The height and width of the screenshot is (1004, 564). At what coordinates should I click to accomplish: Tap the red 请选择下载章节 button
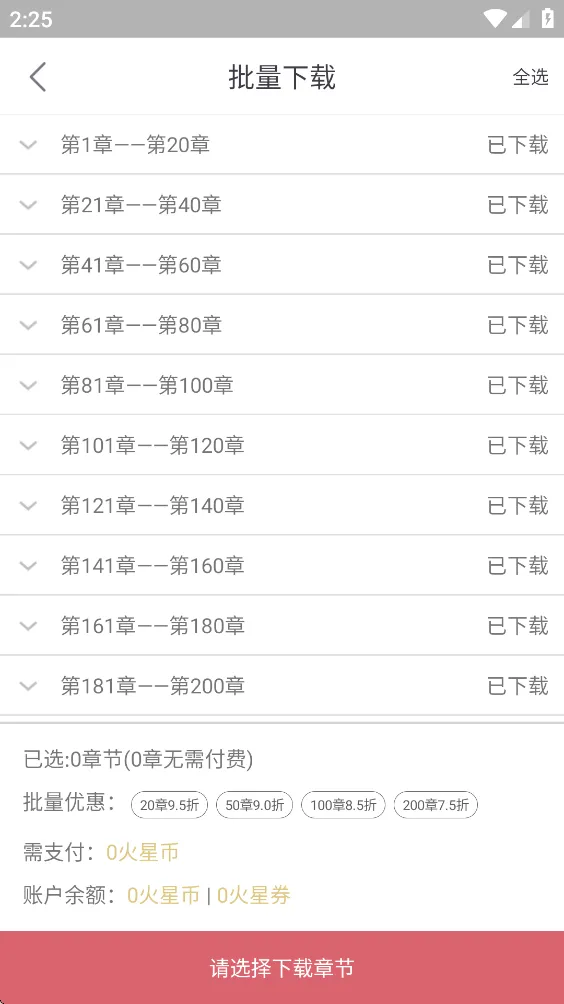(x=282, y=968)
